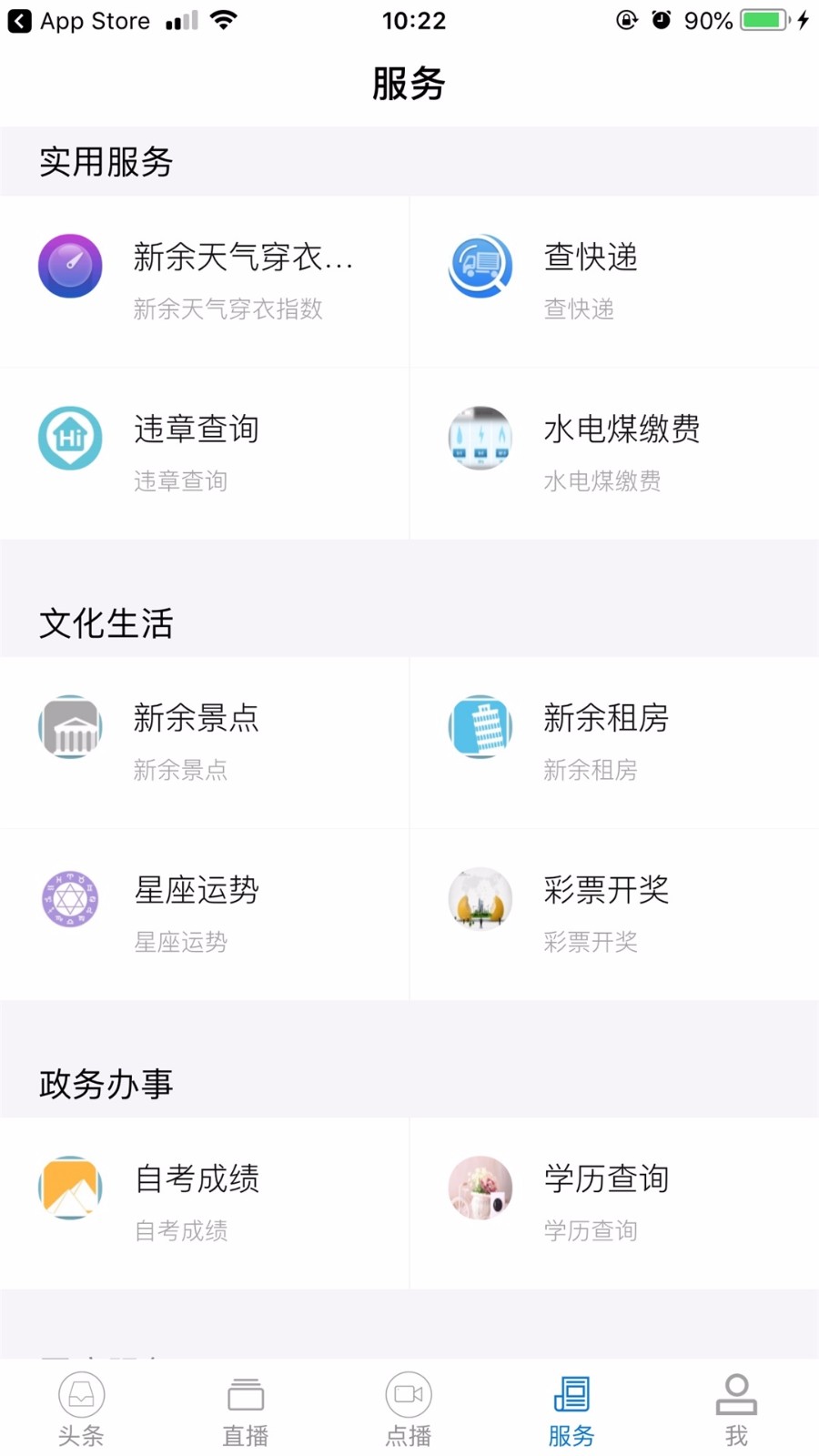Check 彩票开奖 lottery results
Image resolution: width=819 pixels, height=1456 pixels.
(x=614, y=914)
